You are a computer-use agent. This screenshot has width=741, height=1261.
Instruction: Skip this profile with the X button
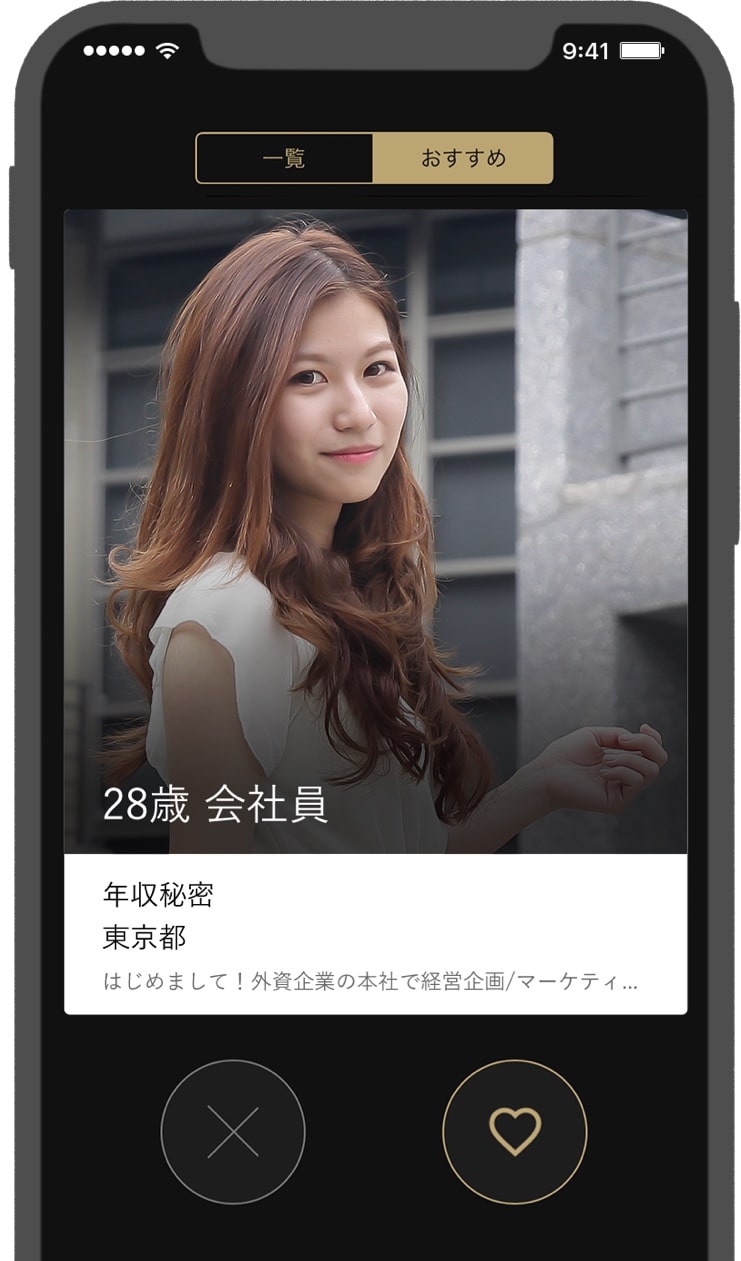[x=233, y=1132]
